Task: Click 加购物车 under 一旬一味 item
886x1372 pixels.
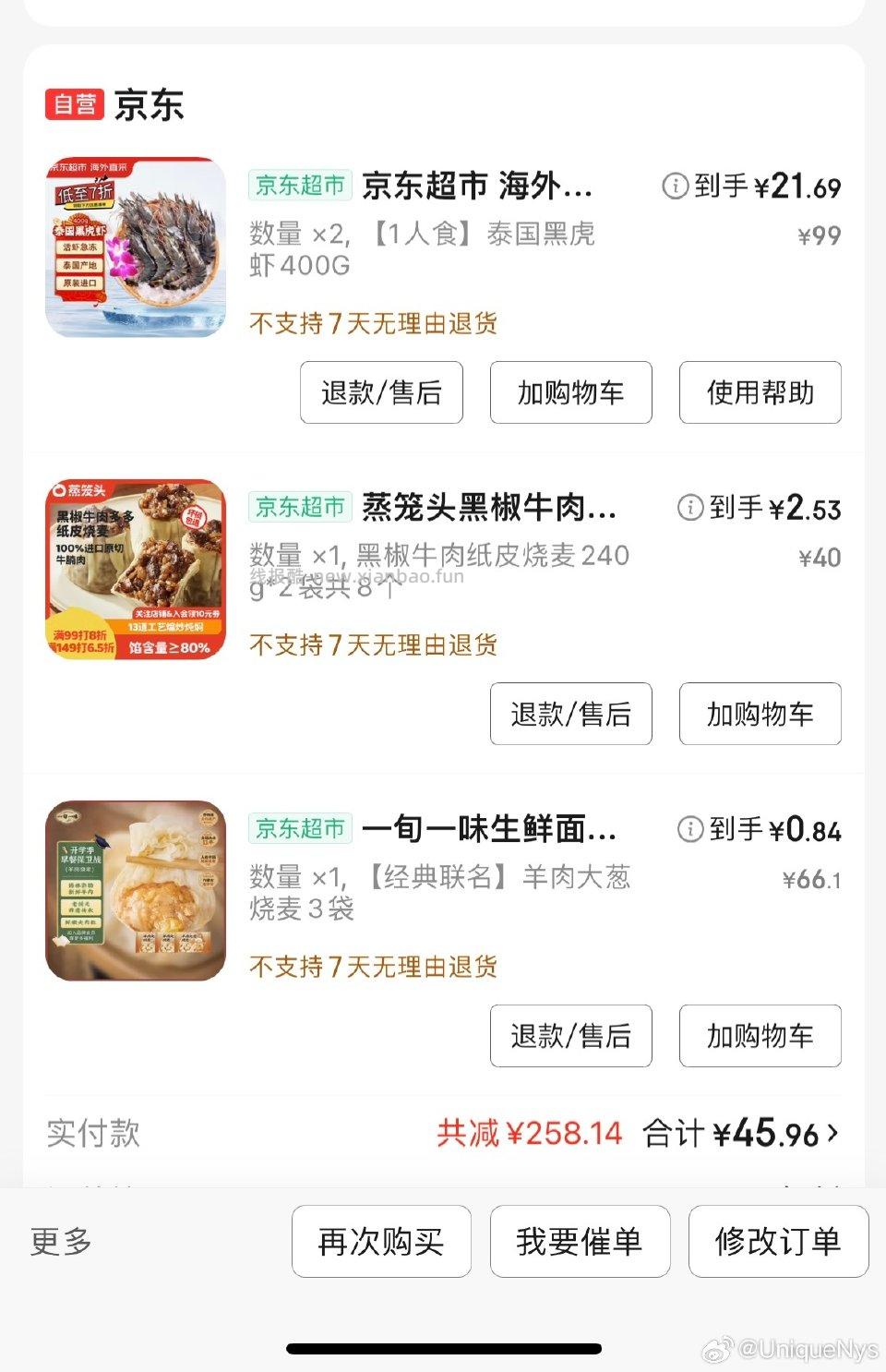Action: [760, 1036]
